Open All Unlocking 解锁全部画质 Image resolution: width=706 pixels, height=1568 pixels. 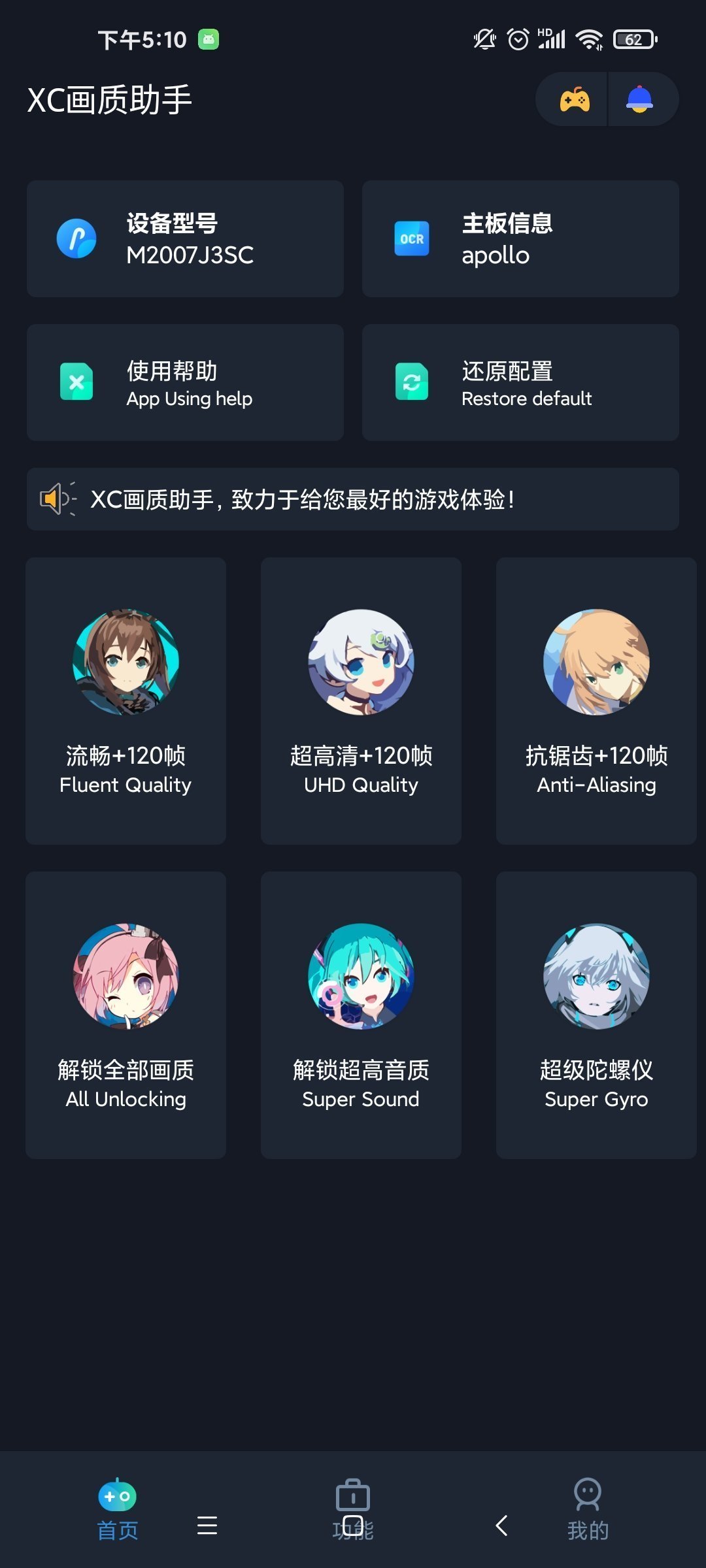tap(126, 1015)
